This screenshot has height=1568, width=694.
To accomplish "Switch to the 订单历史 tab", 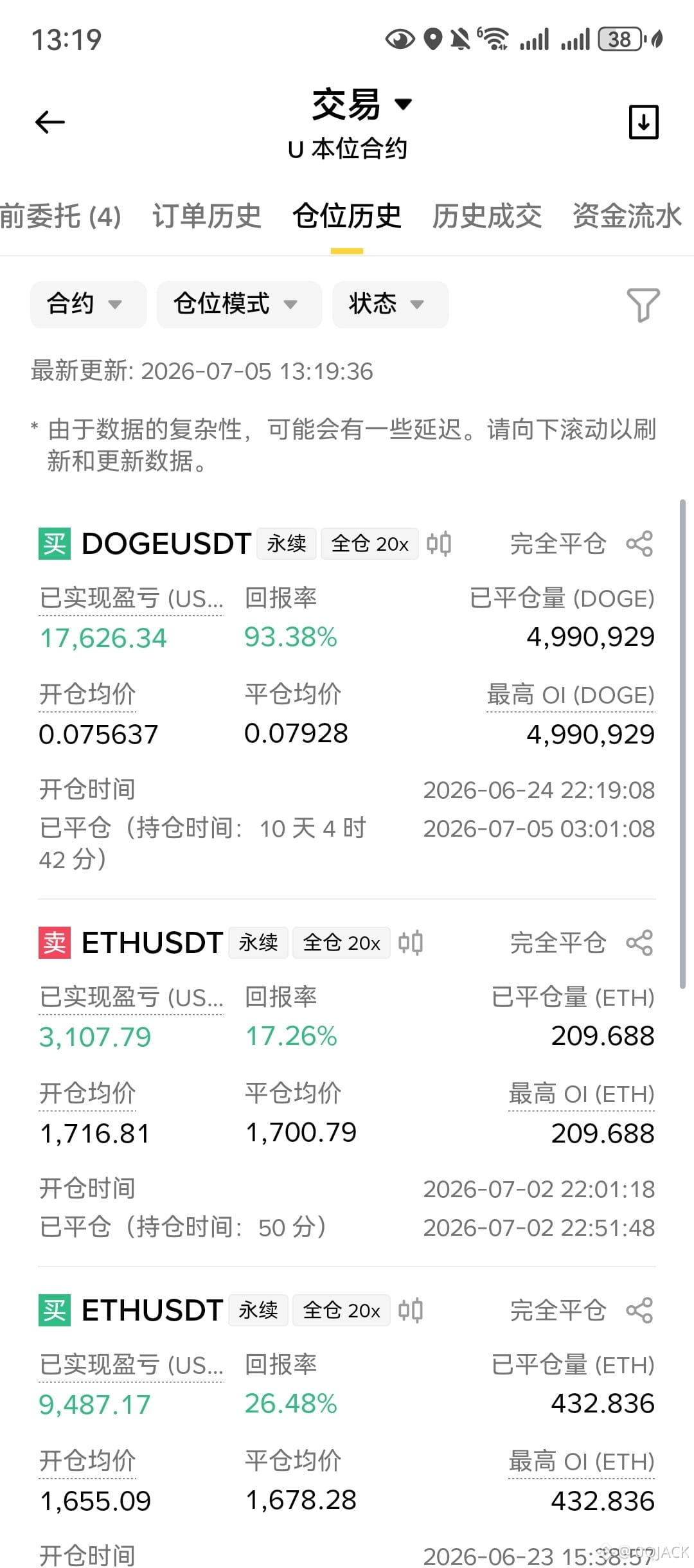I will 207,216.
